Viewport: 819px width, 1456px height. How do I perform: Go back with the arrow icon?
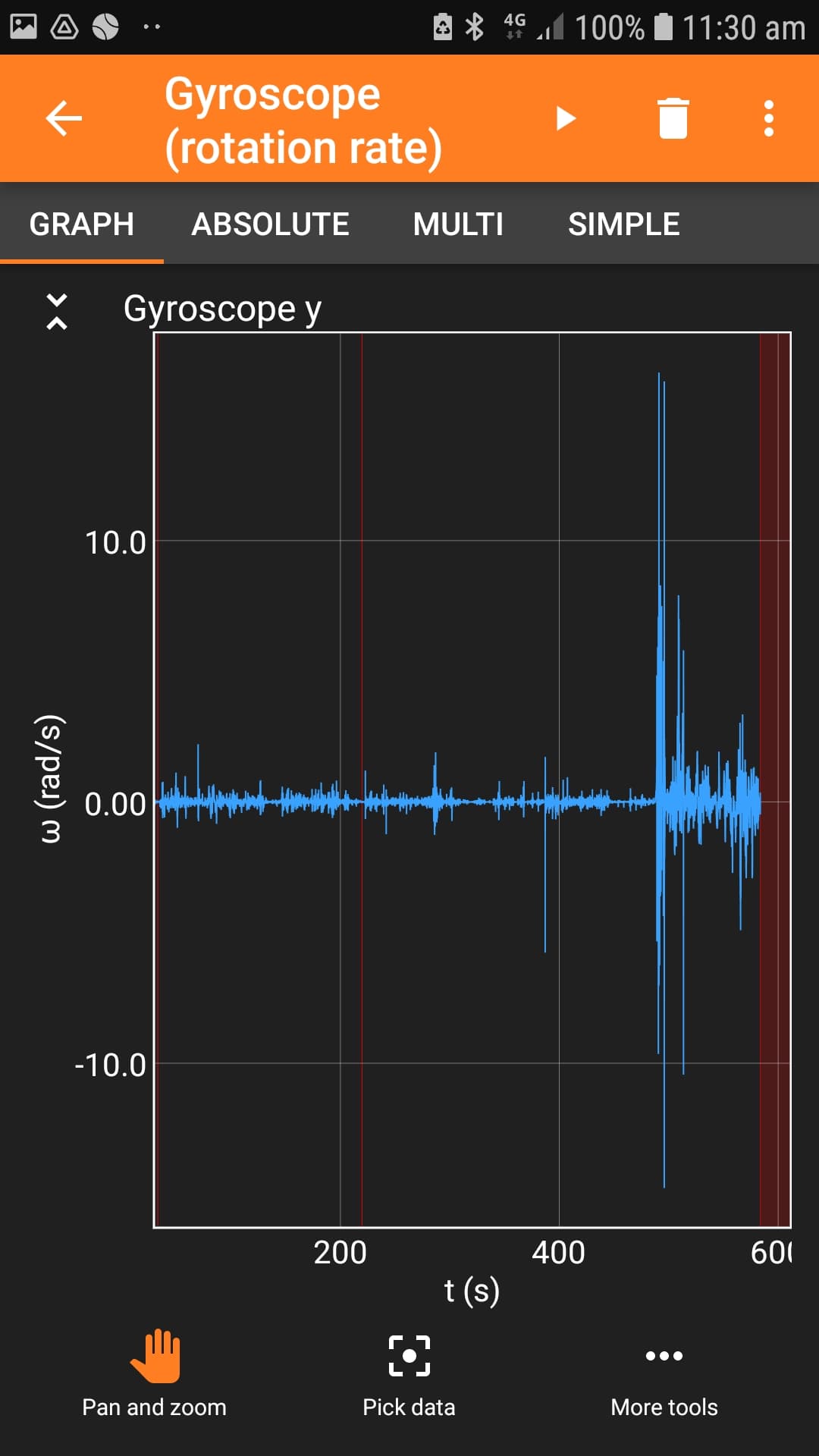point(64,118)
